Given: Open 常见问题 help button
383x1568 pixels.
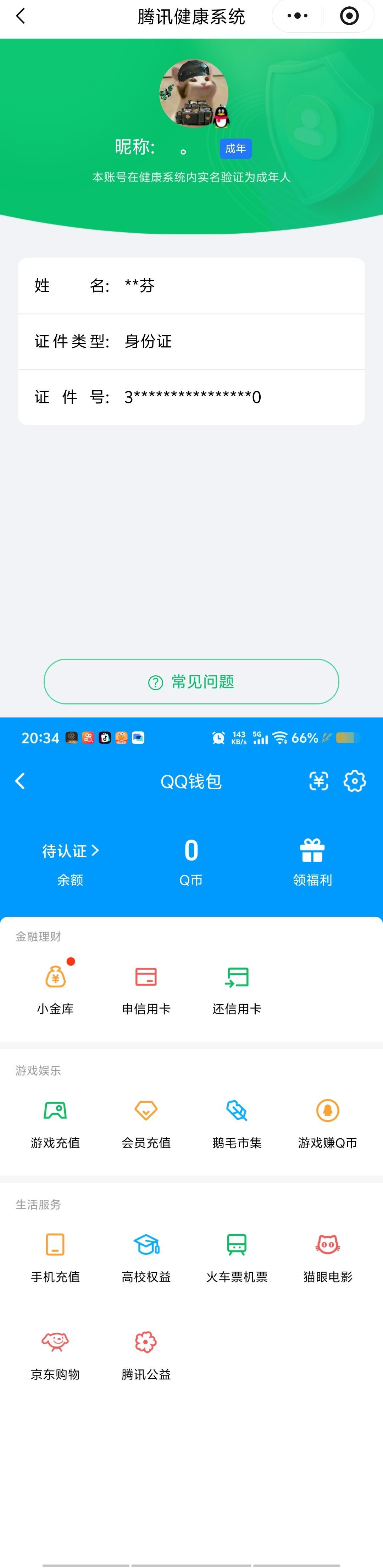Looking at the screenshot, I should [191, 682].
